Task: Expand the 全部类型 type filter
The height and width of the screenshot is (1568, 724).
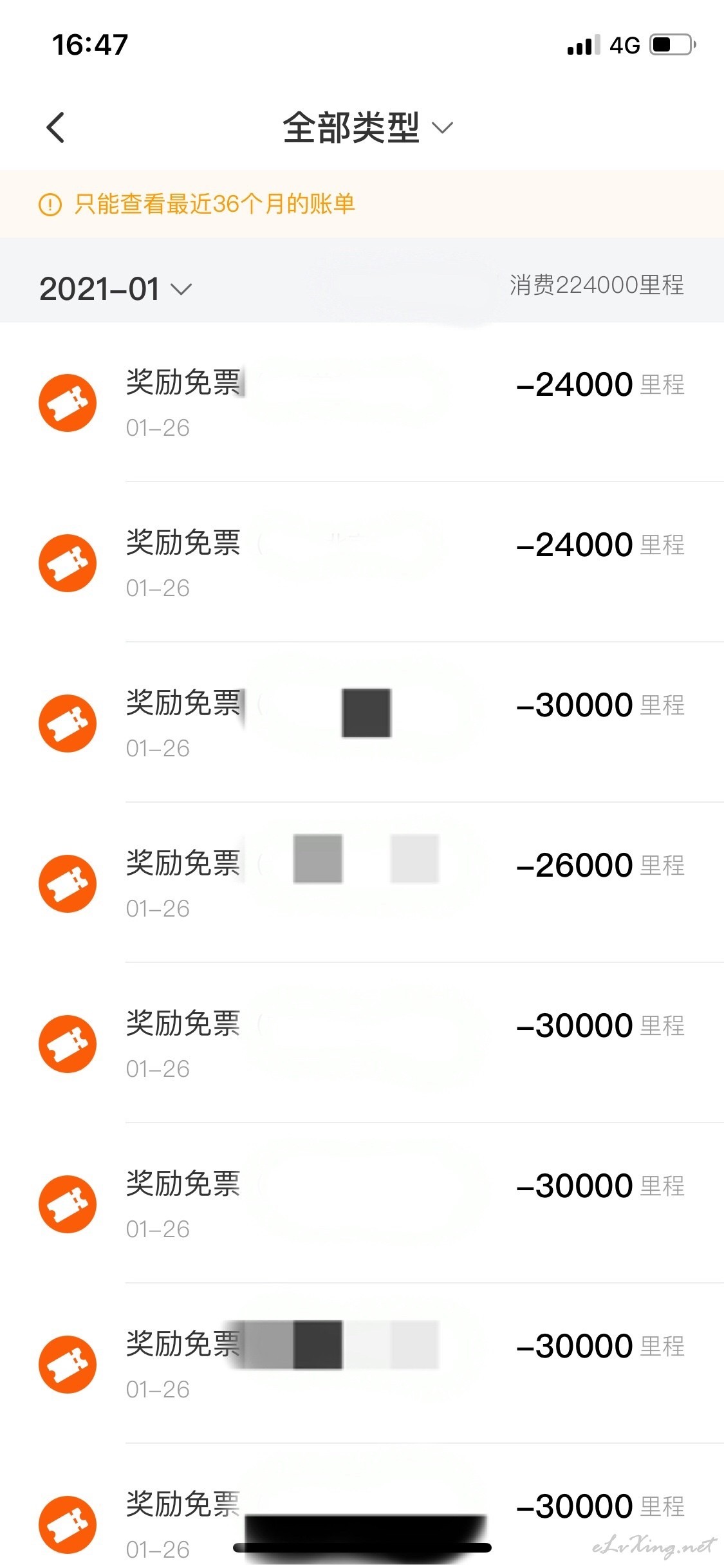Action: (x=367, y=127)
